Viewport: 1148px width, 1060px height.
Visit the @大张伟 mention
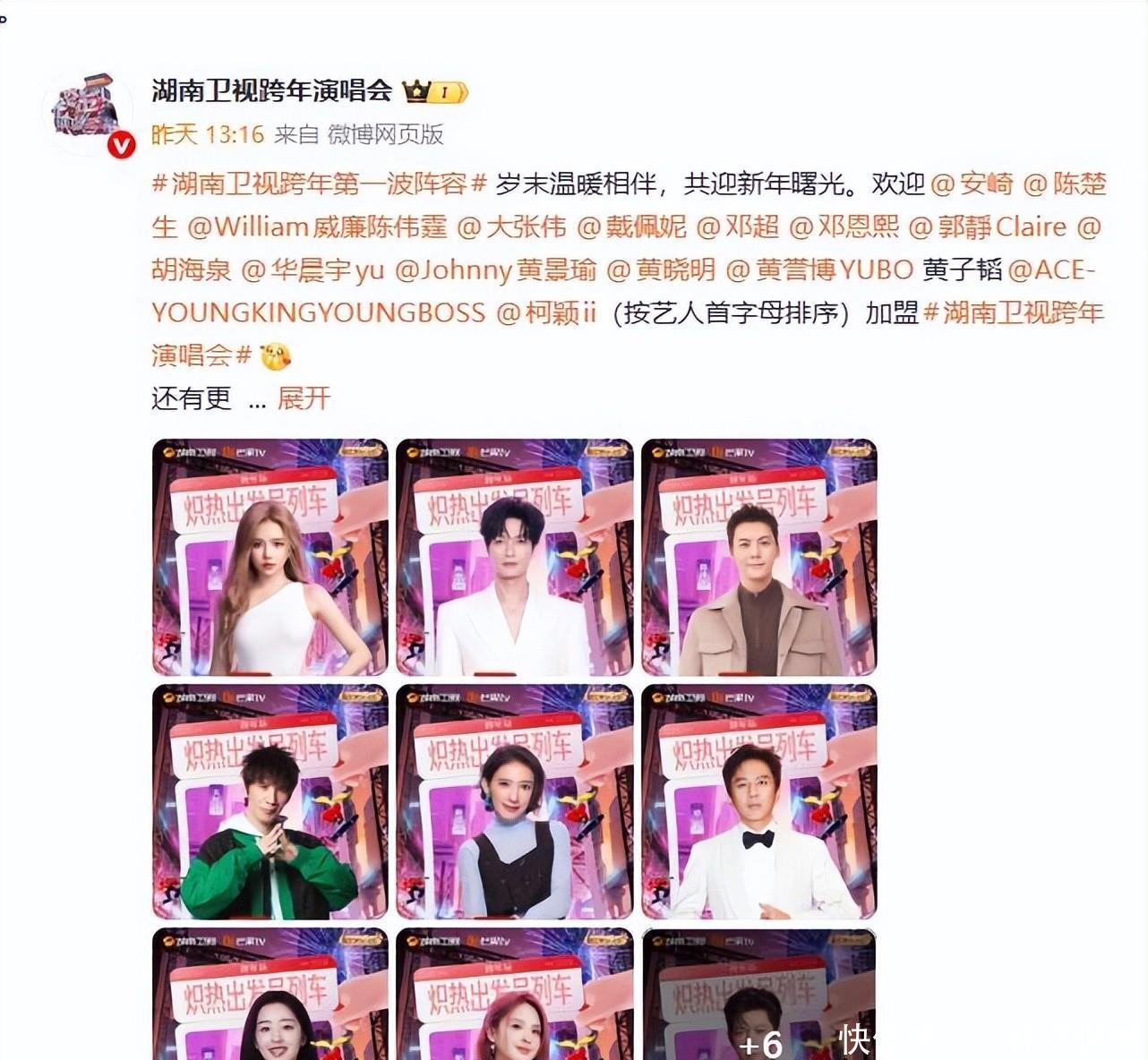511,227
